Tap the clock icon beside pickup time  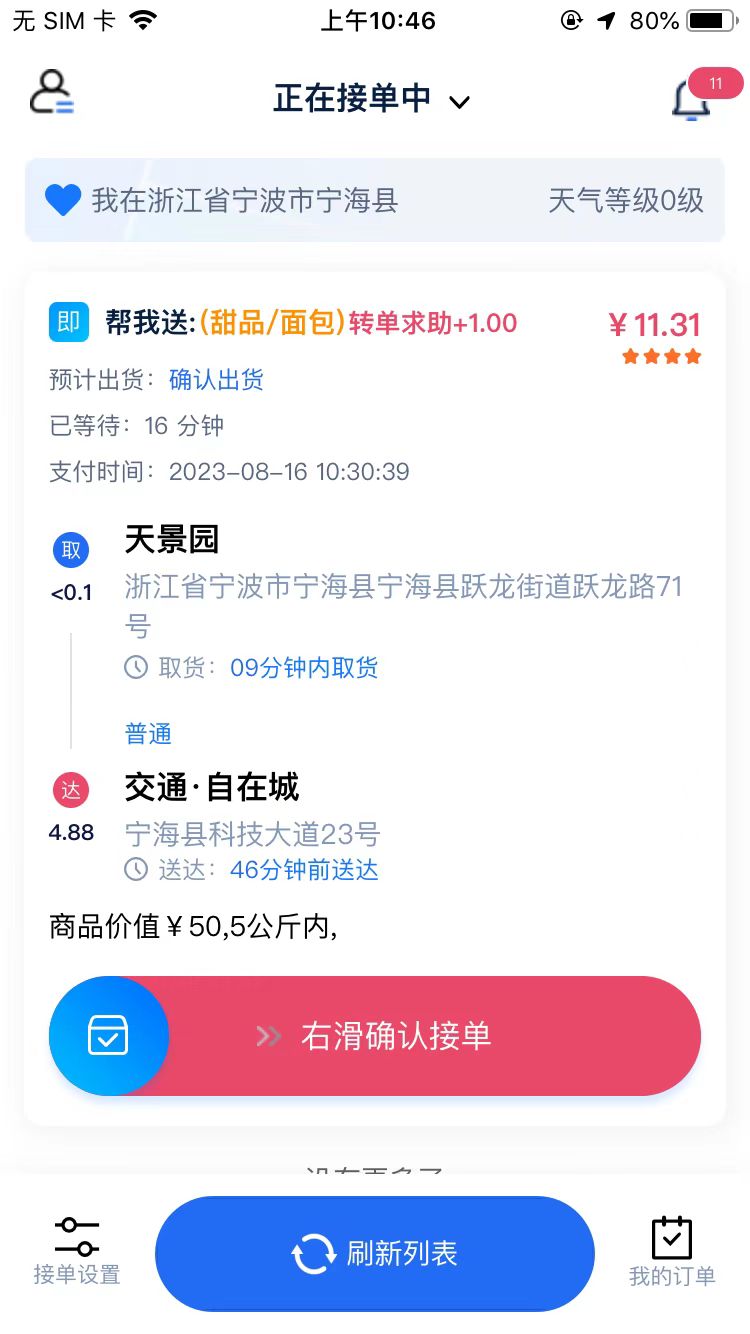point(136,667)
